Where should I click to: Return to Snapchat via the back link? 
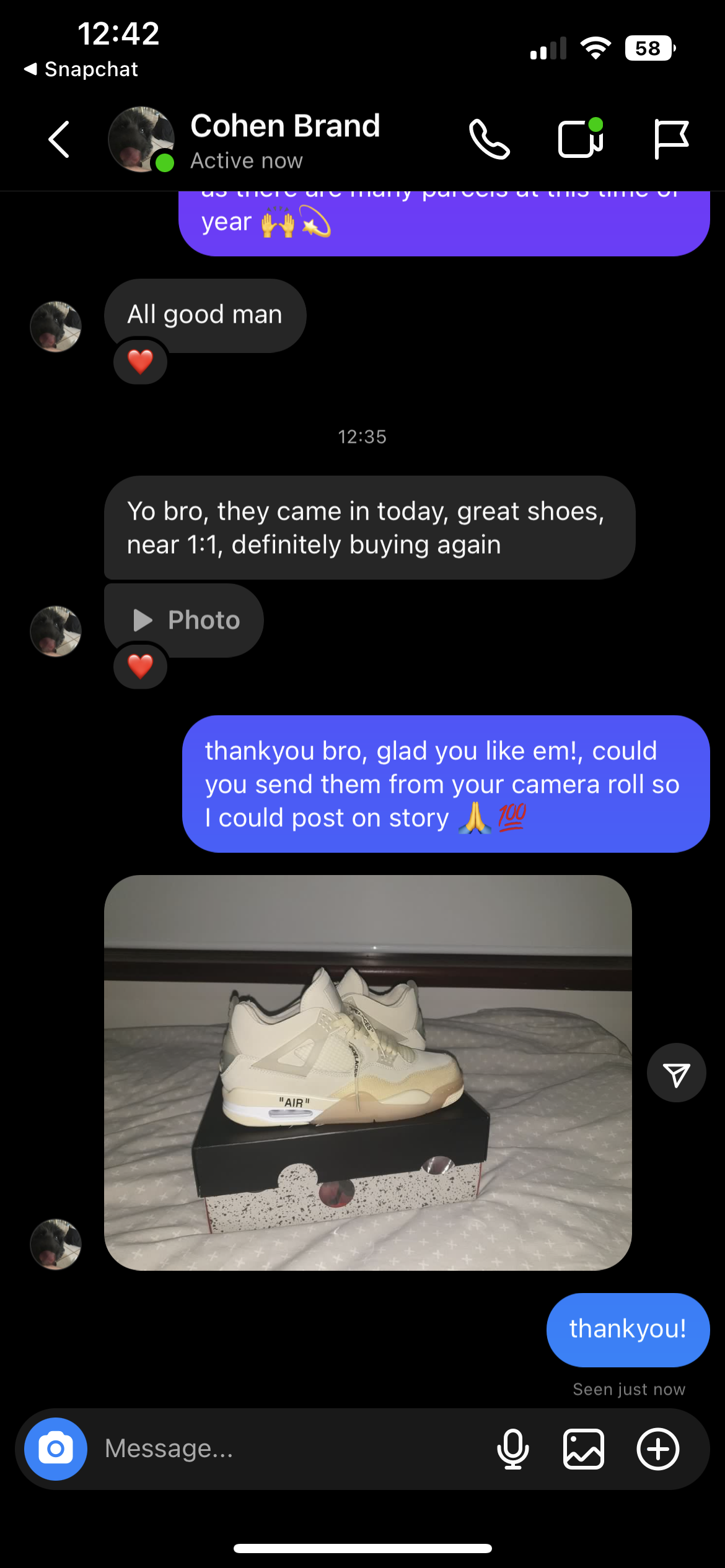click(81, 69)
